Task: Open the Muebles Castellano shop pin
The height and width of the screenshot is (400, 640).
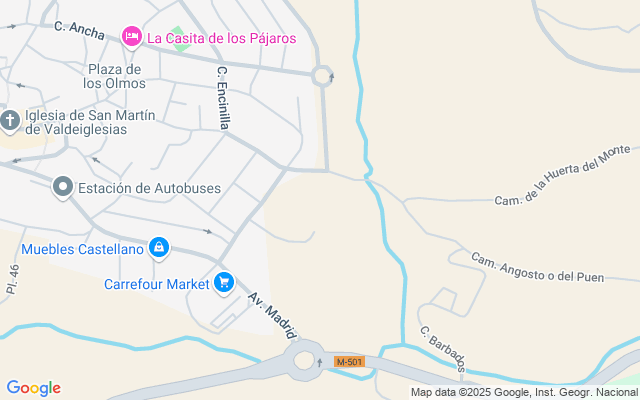Action: click(x=158, y=247)
